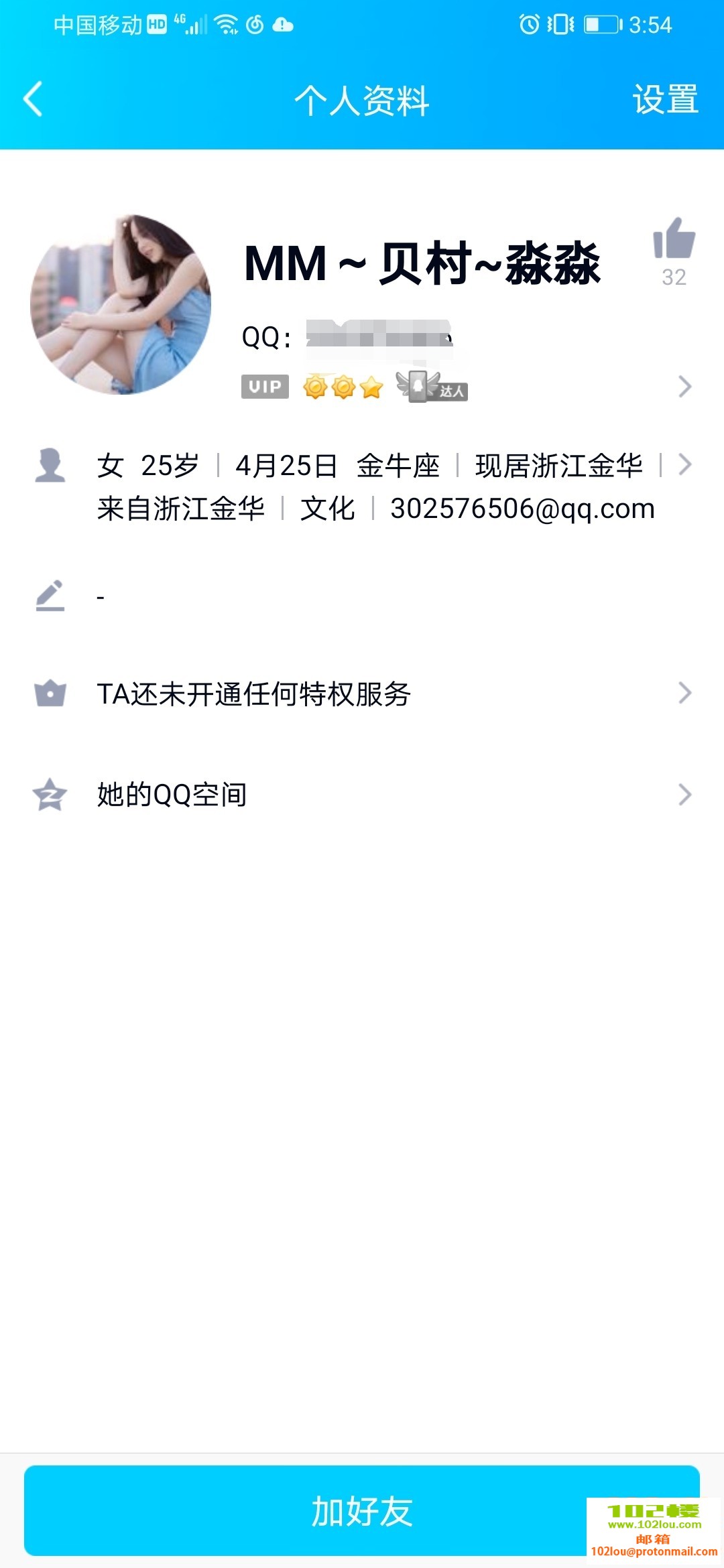Visit 她的QQ空间
Viewport: 724px width, 1568px height.
click(362, 795)
